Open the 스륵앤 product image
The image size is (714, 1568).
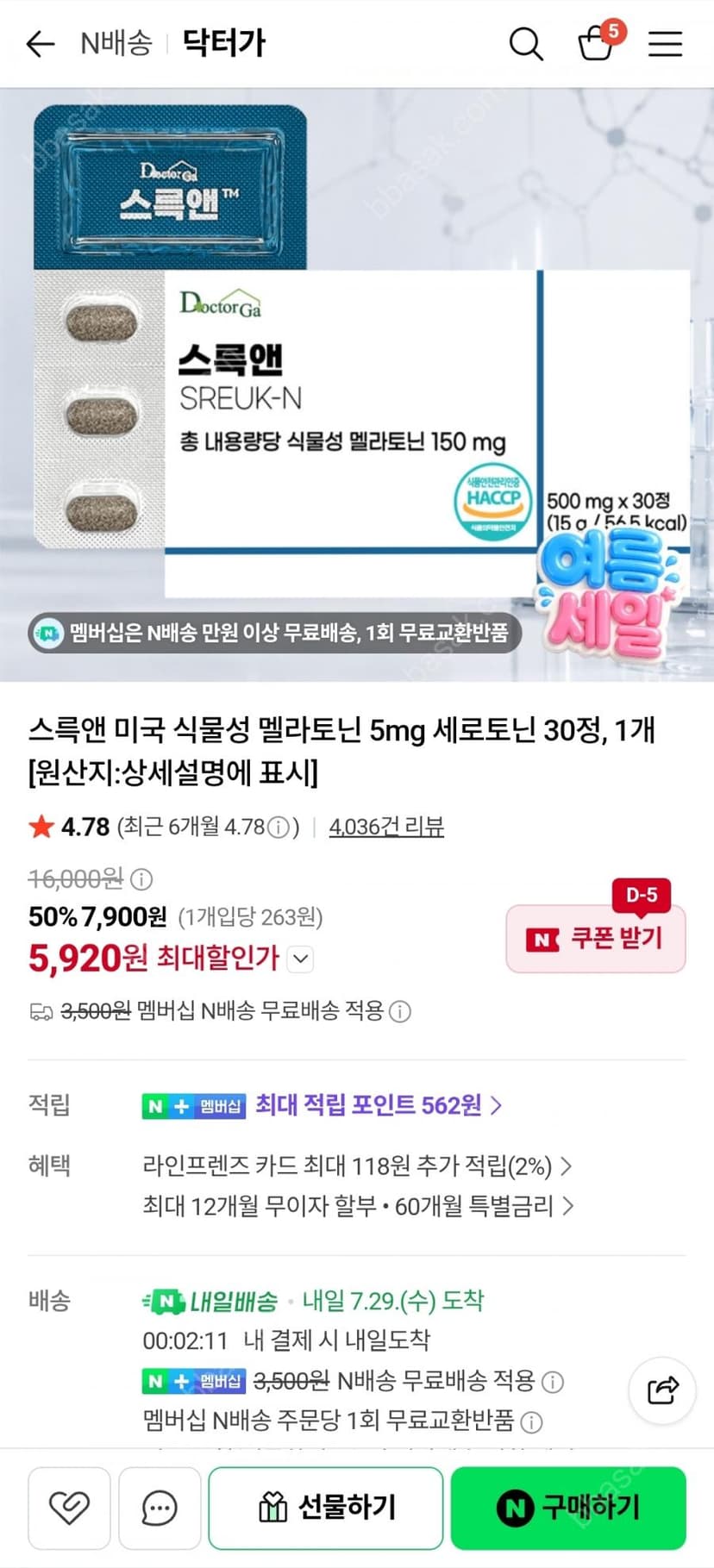point(357,384)
